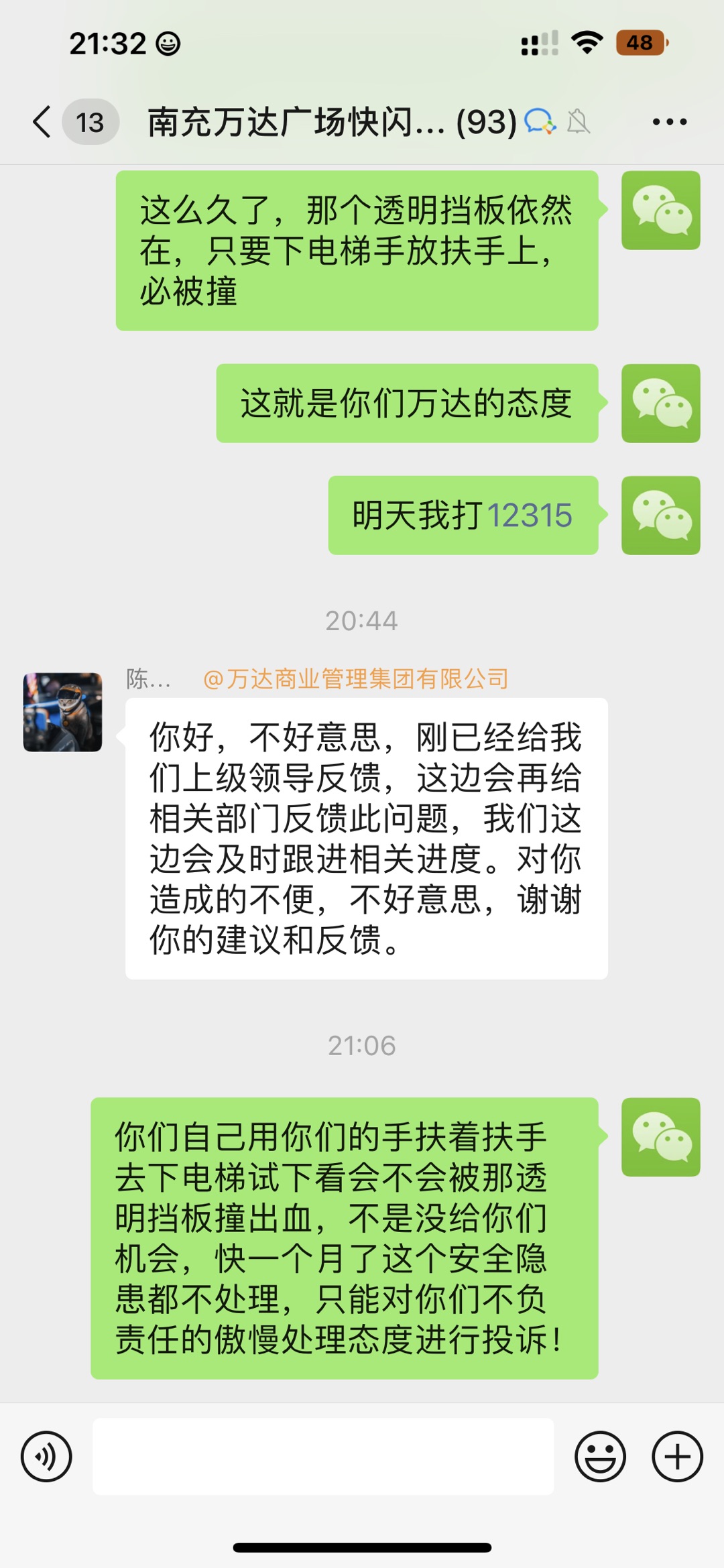Open 陈's profile avatar
Image resolution: width=724 pixels, height=1568 pixels.
63,712
